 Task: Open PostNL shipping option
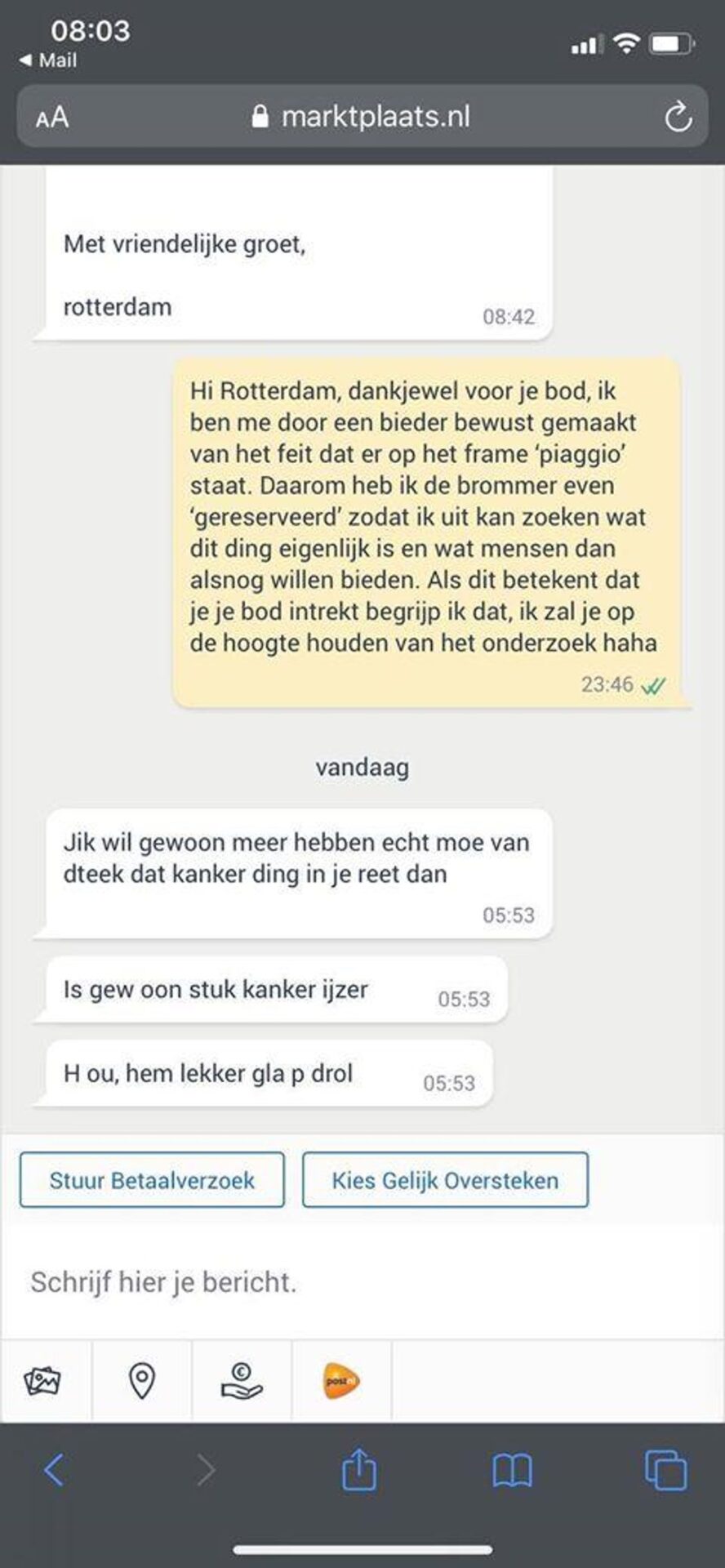coord(341,1382)
